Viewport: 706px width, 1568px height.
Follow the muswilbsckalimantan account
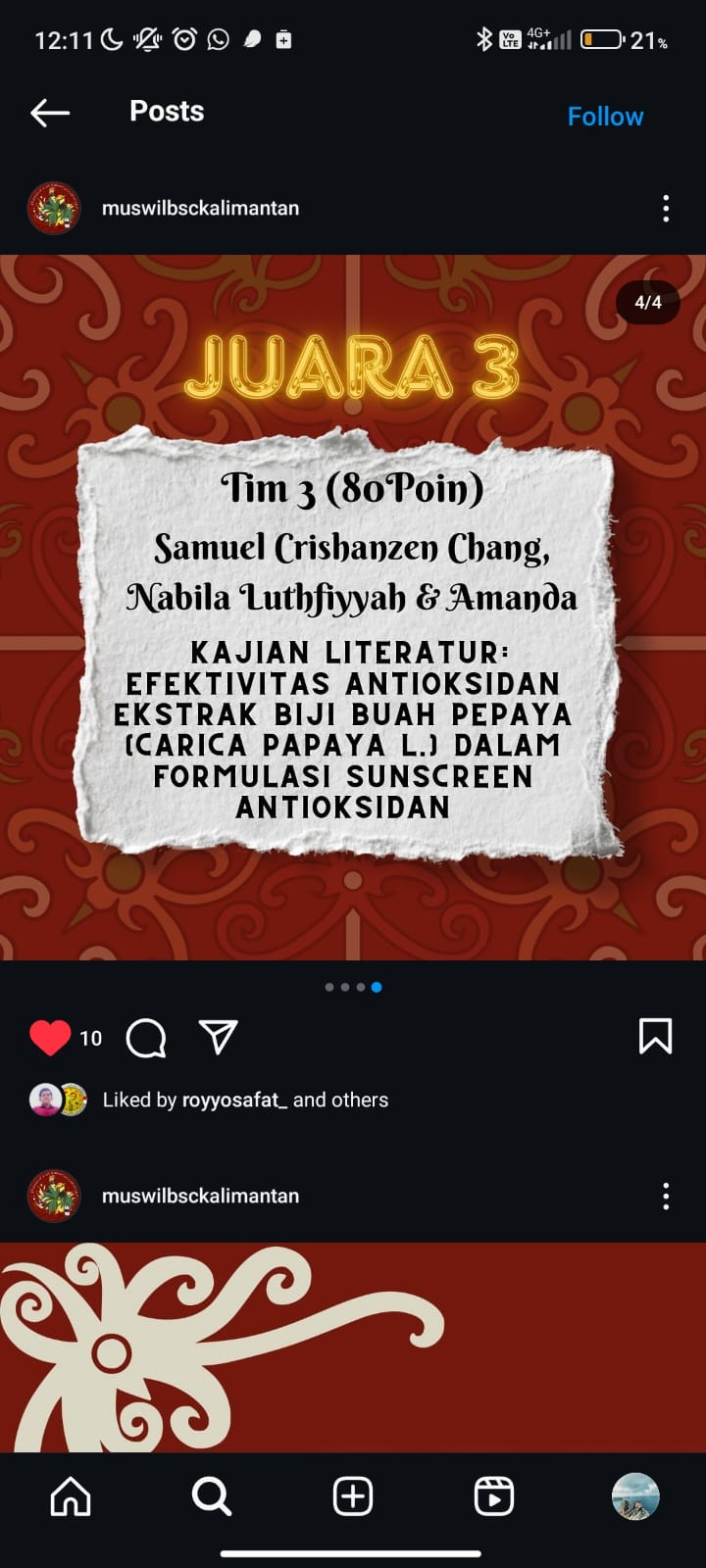[605, 117]
